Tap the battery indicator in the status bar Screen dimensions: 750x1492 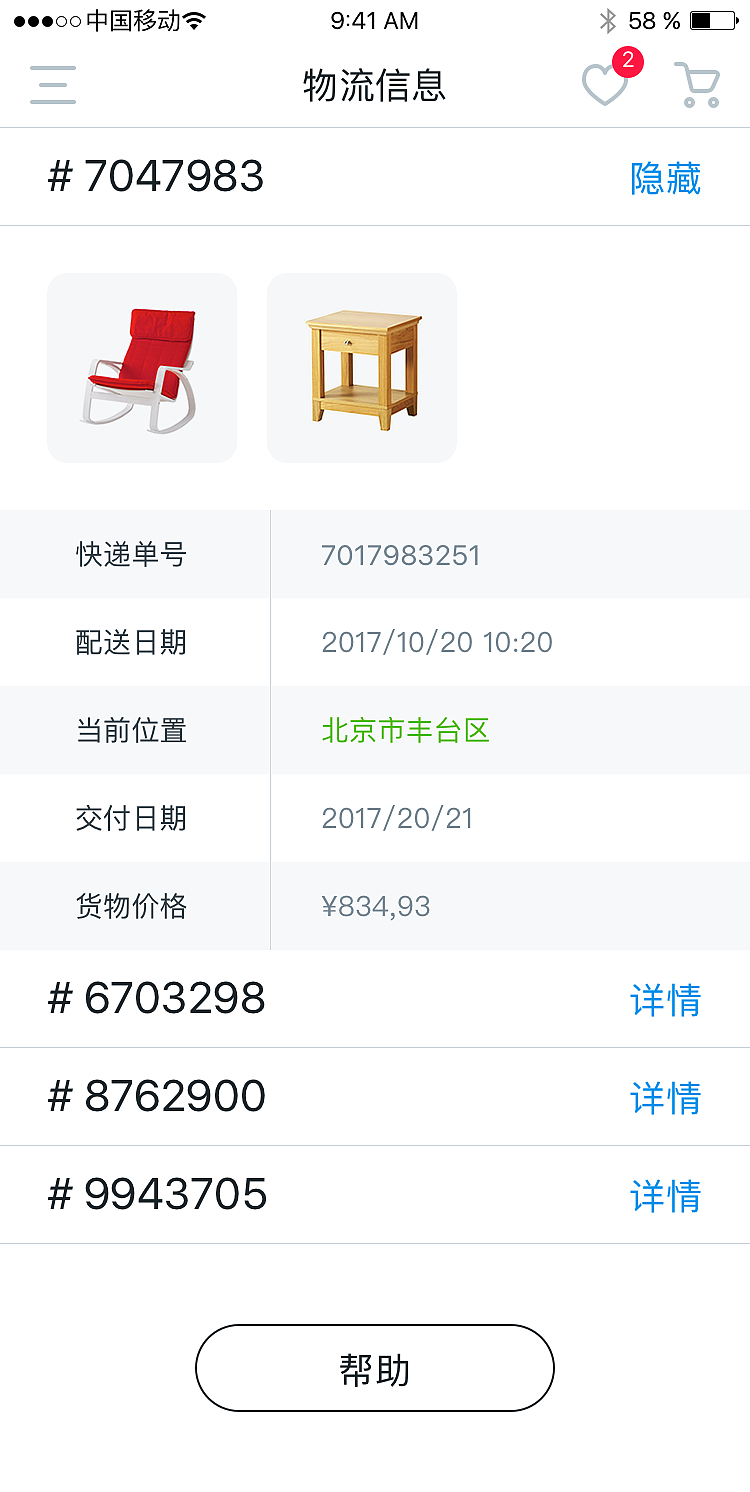[711, 20]
